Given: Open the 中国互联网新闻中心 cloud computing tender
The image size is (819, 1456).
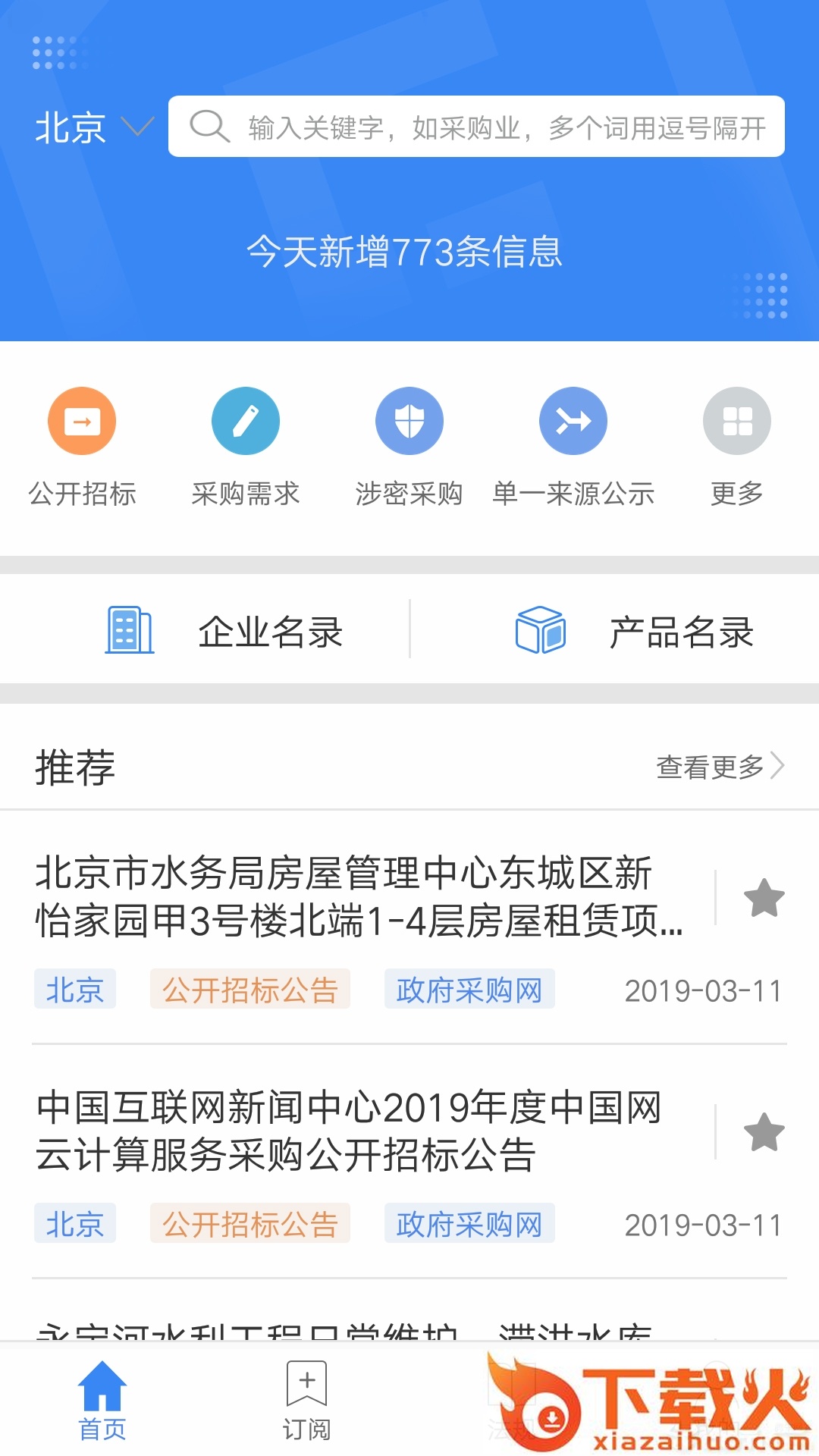Looking at the screenshot, I should [x=349, y=1131].
